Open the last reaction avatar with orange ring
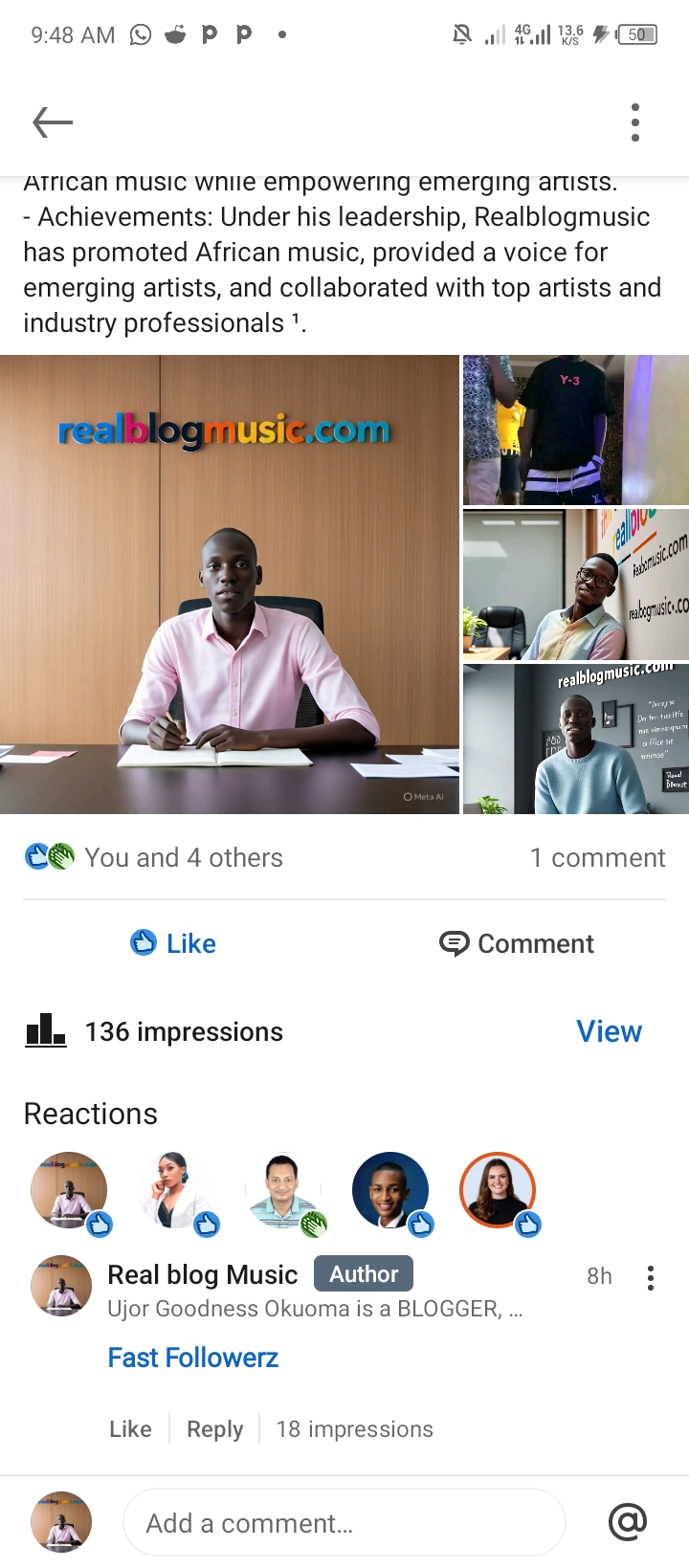The height and width of the screenshot is (1568, 689). coord(498,1190)
